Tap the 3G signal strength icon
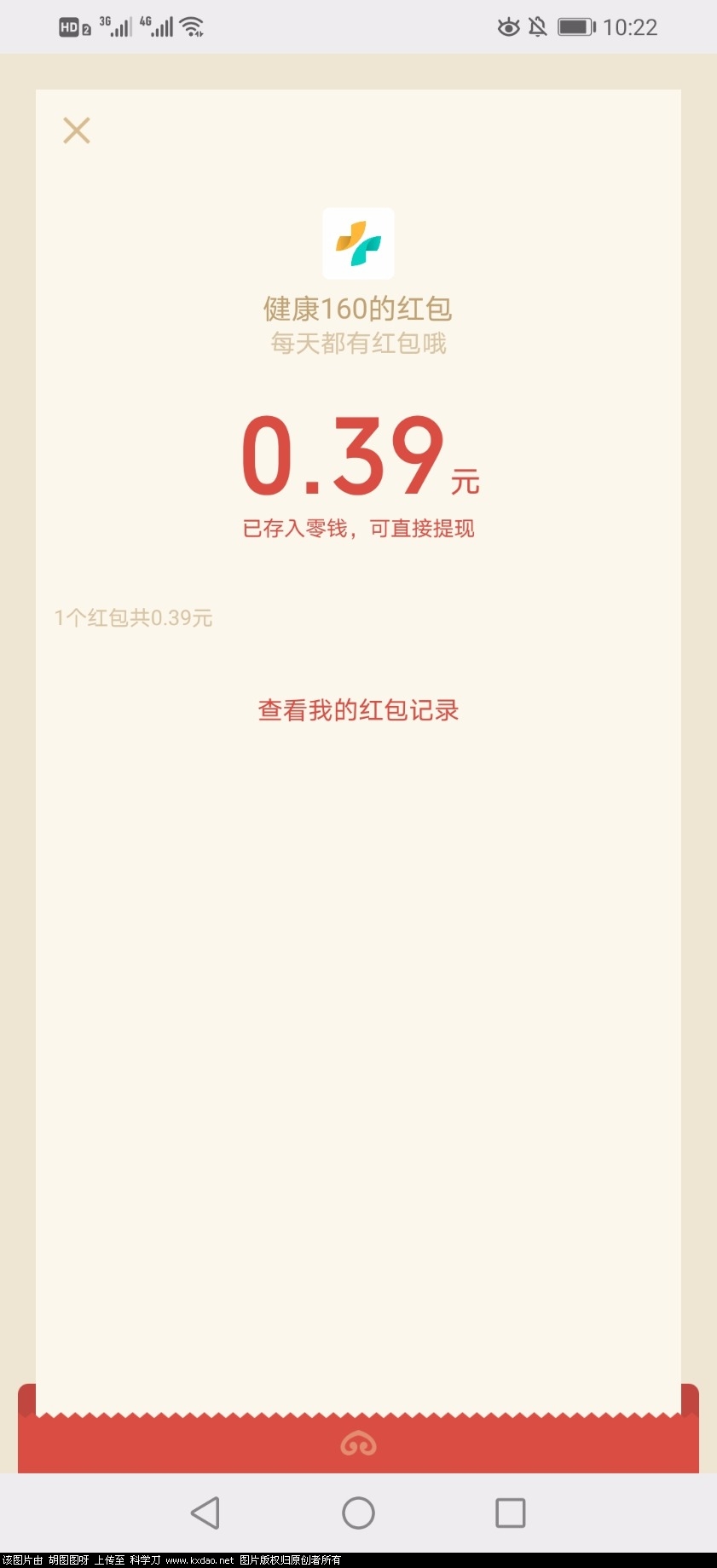 (x=118, y=26)
